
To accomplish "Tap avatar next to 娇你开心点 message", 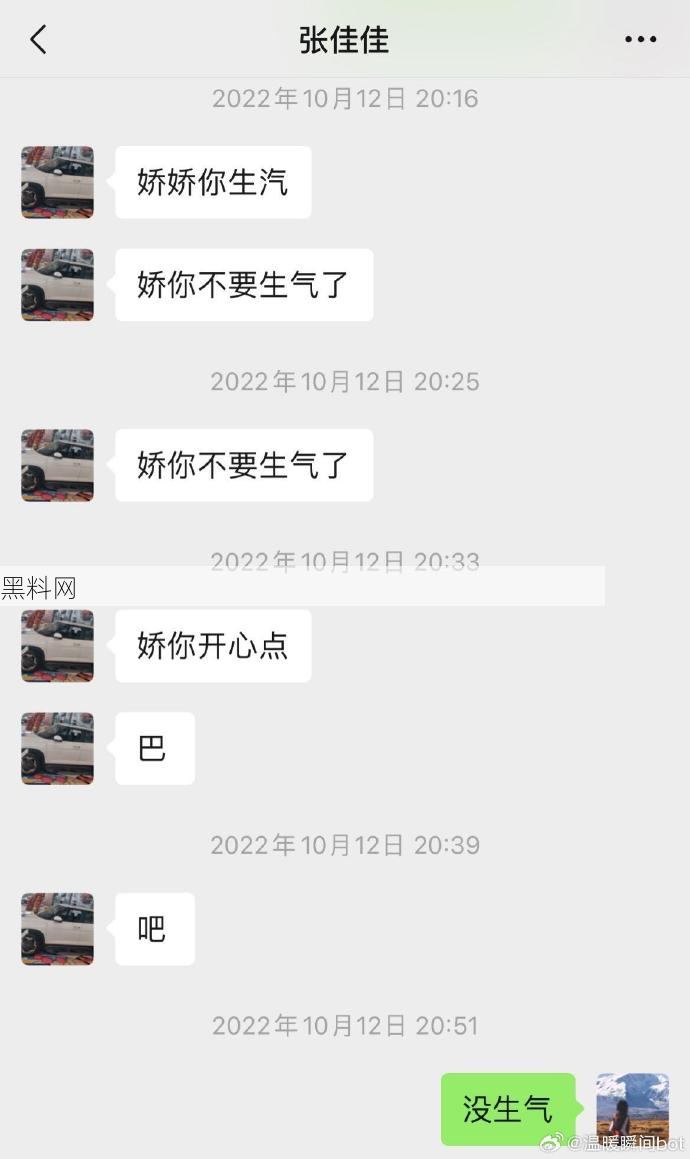I will [58, 646].
